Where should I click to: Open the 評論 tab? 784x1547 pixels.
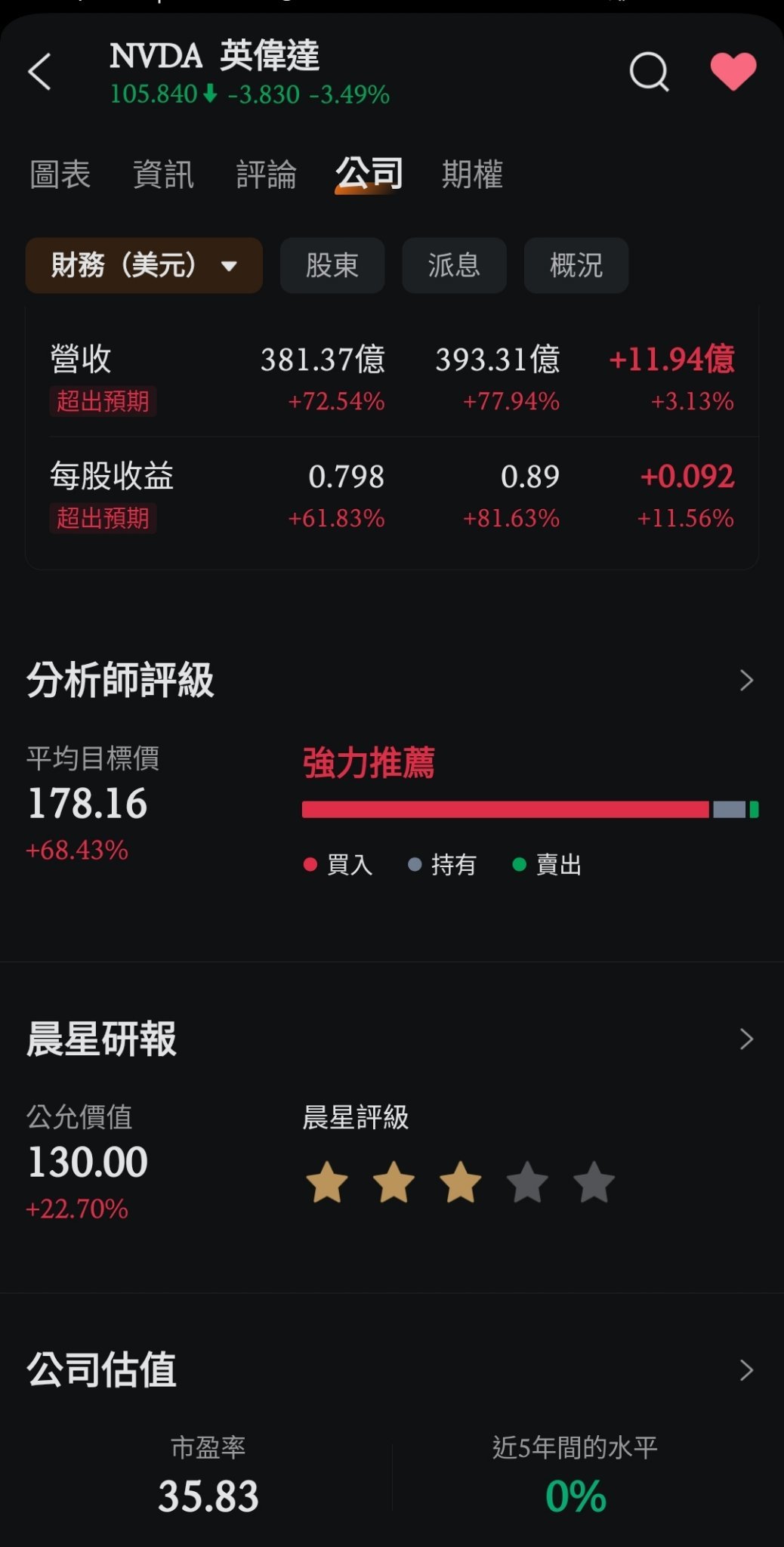tap(267, 174)
